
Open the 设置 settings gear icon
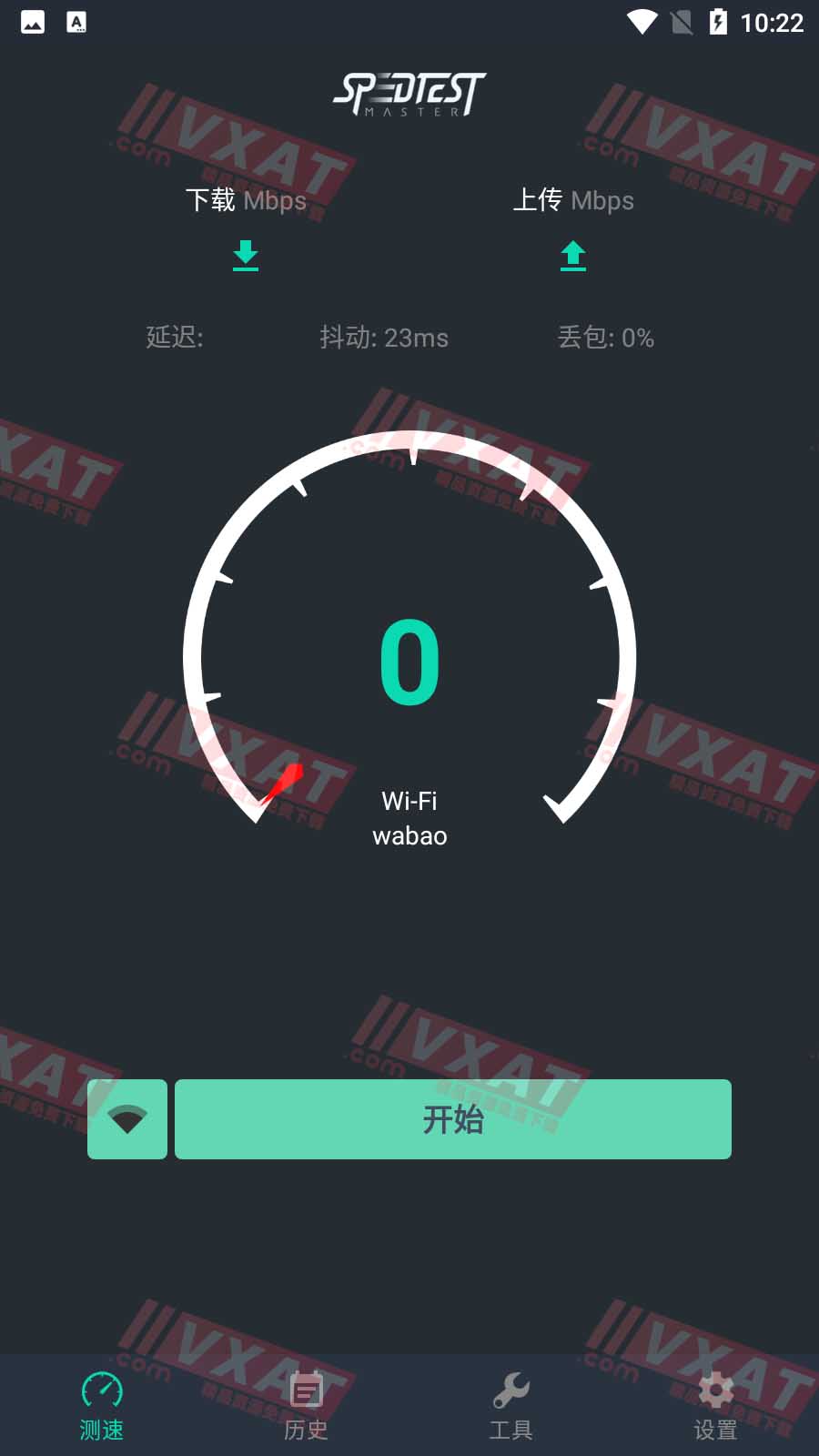[715, 1390]
